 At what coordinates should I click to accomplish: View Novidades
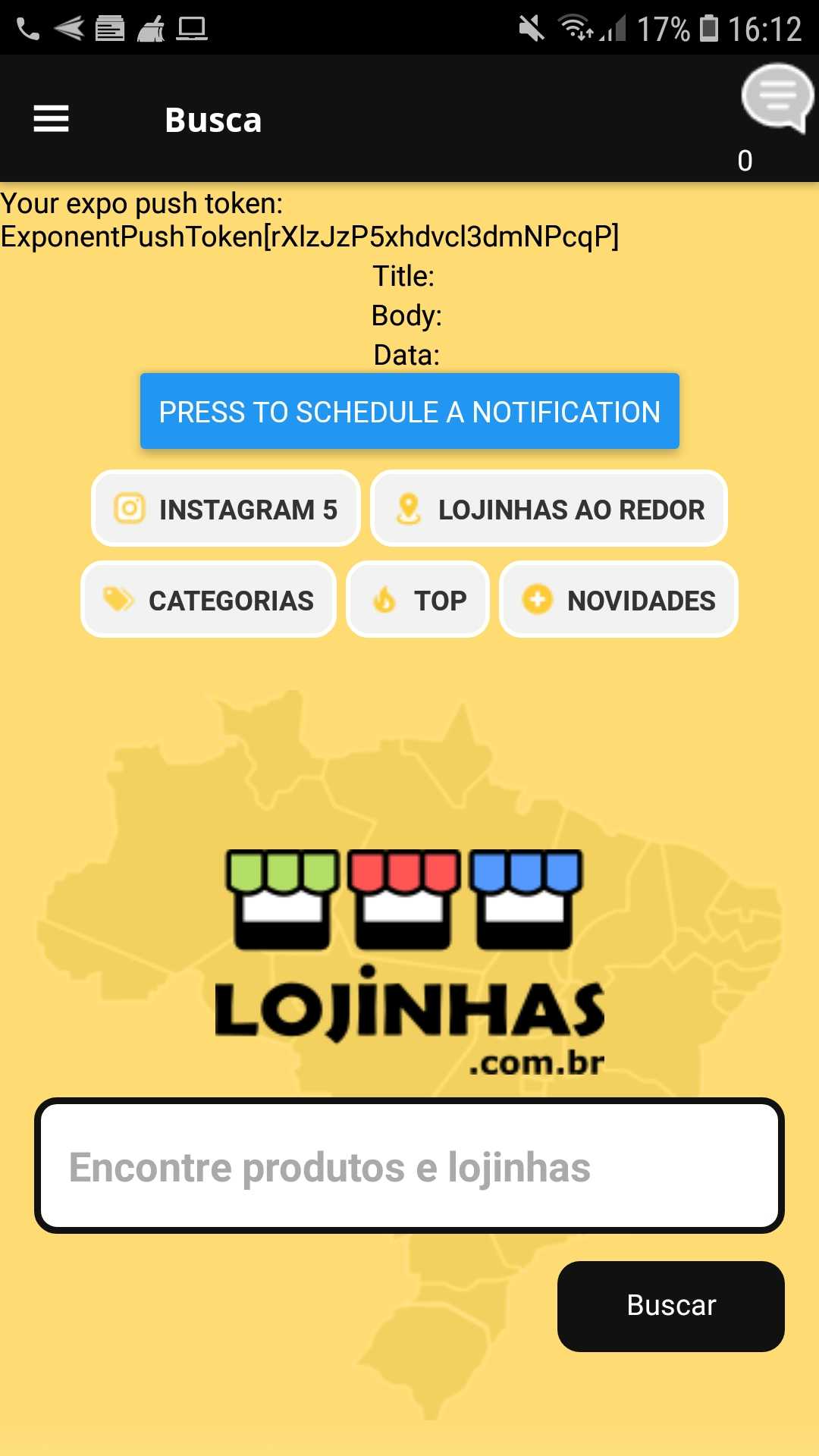point(619,600)
